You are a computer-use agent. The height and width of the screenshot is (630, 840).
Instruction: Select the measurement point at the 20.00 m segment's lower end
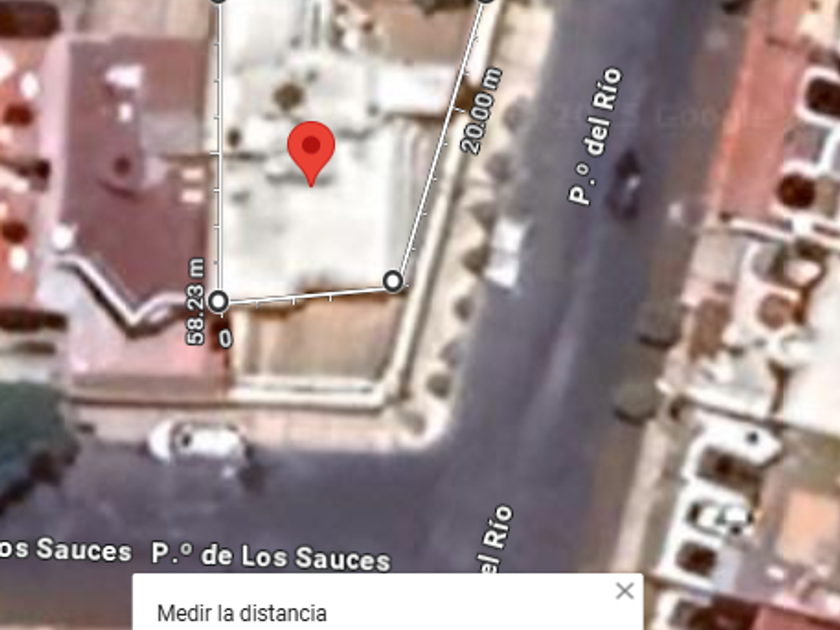(x=394, y=281)
